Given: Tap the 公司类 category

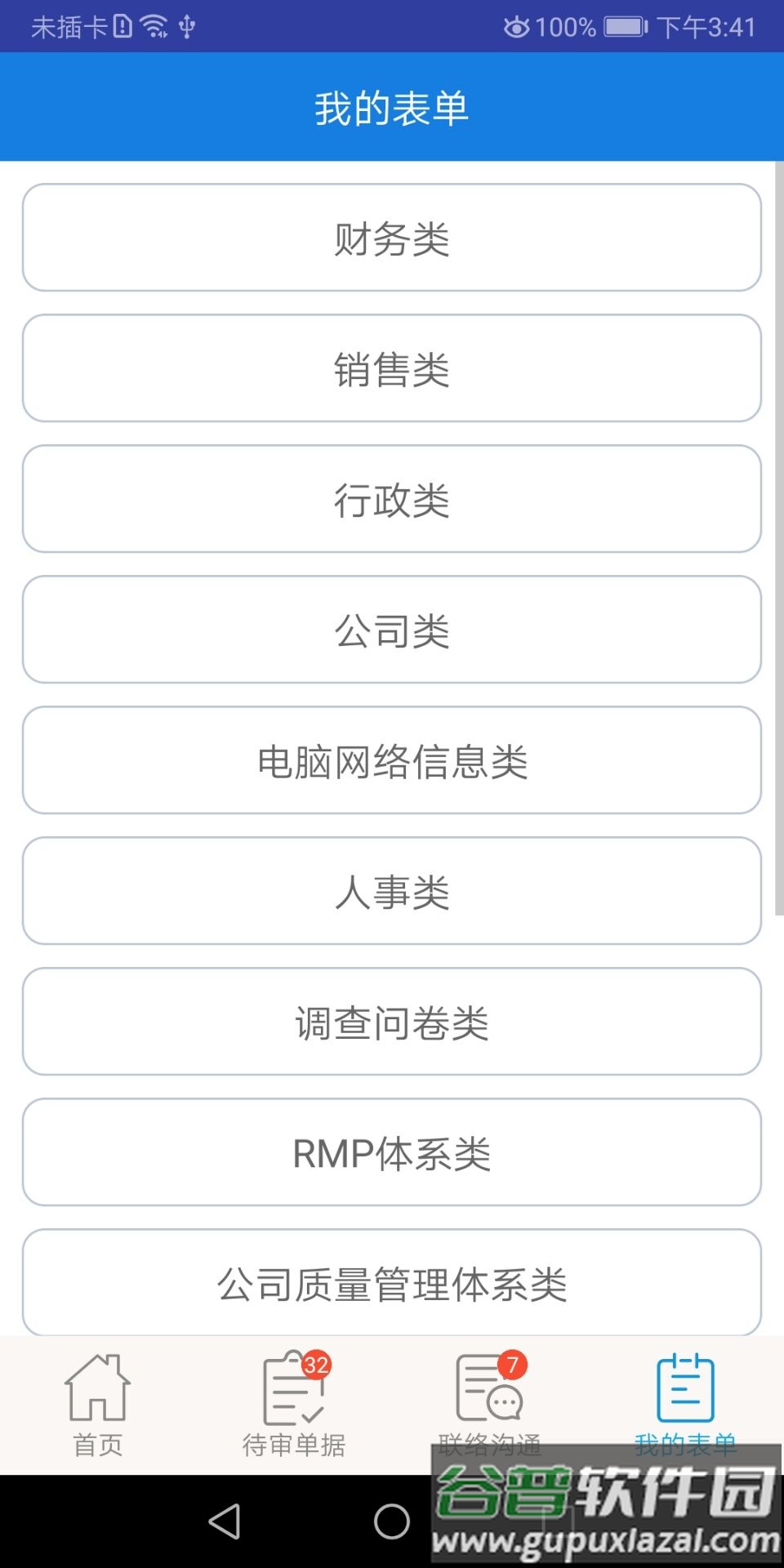Looking at the screenshot, I should 392,630.
